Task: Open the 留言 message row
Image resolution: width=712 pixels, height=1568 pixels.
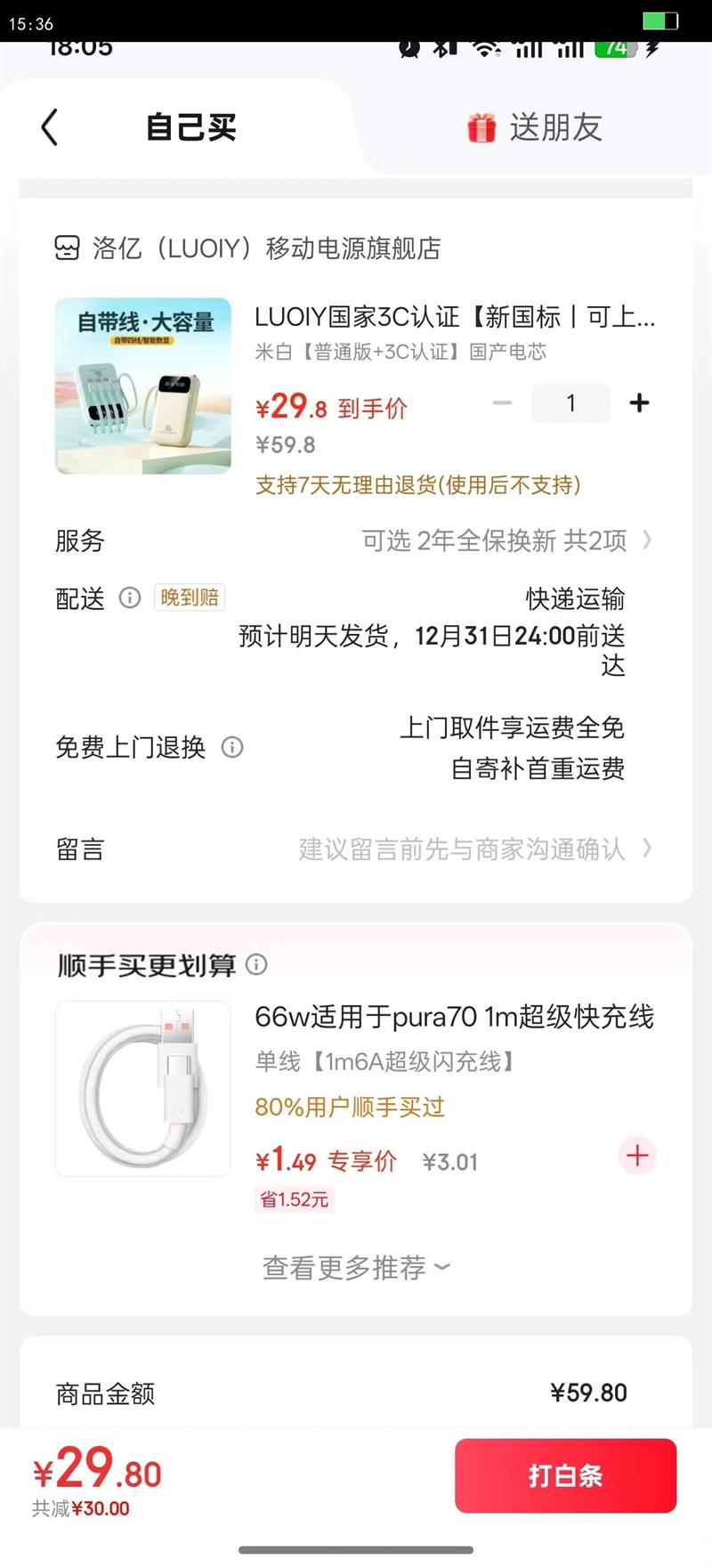Action: [x=356, y=849]
